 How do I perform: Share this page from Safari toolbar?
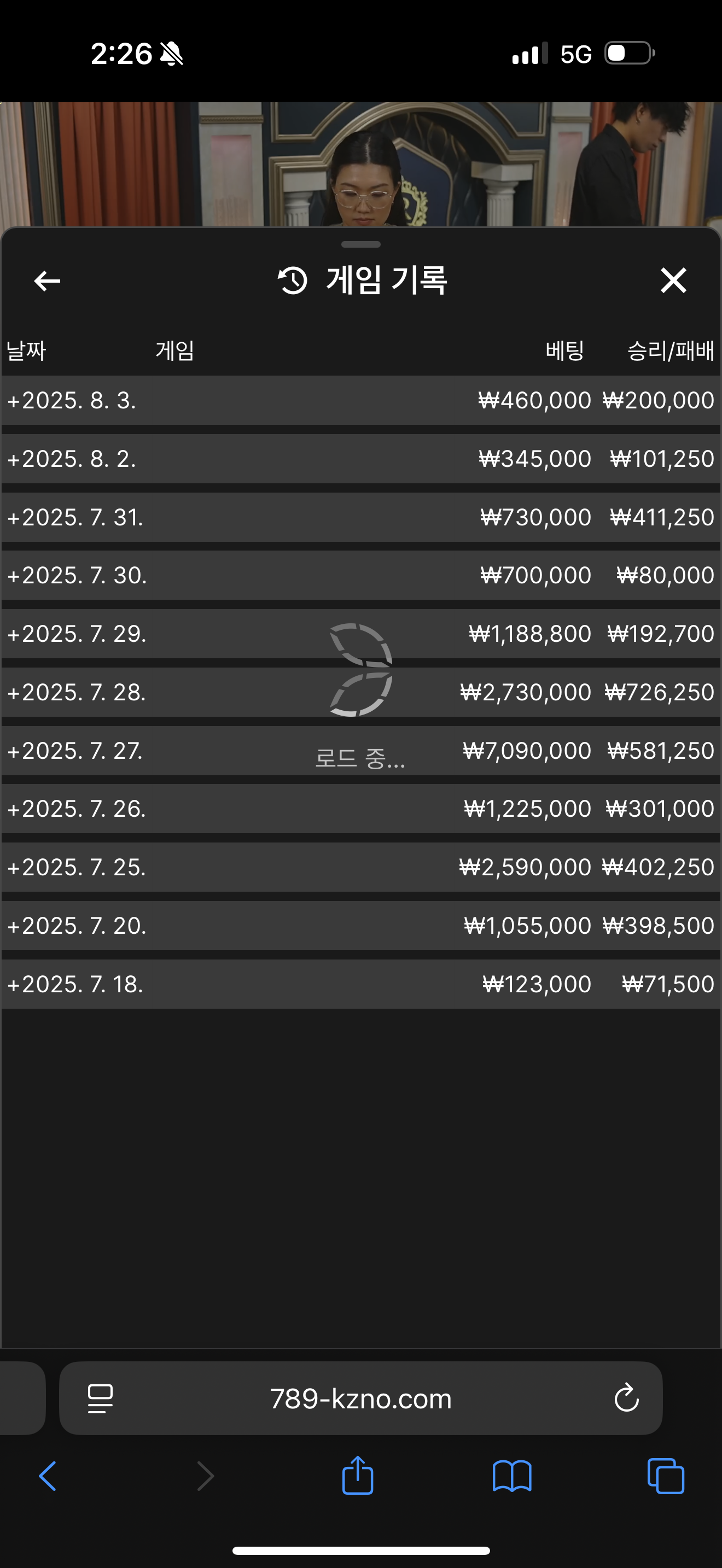[x=357, y=1475]
